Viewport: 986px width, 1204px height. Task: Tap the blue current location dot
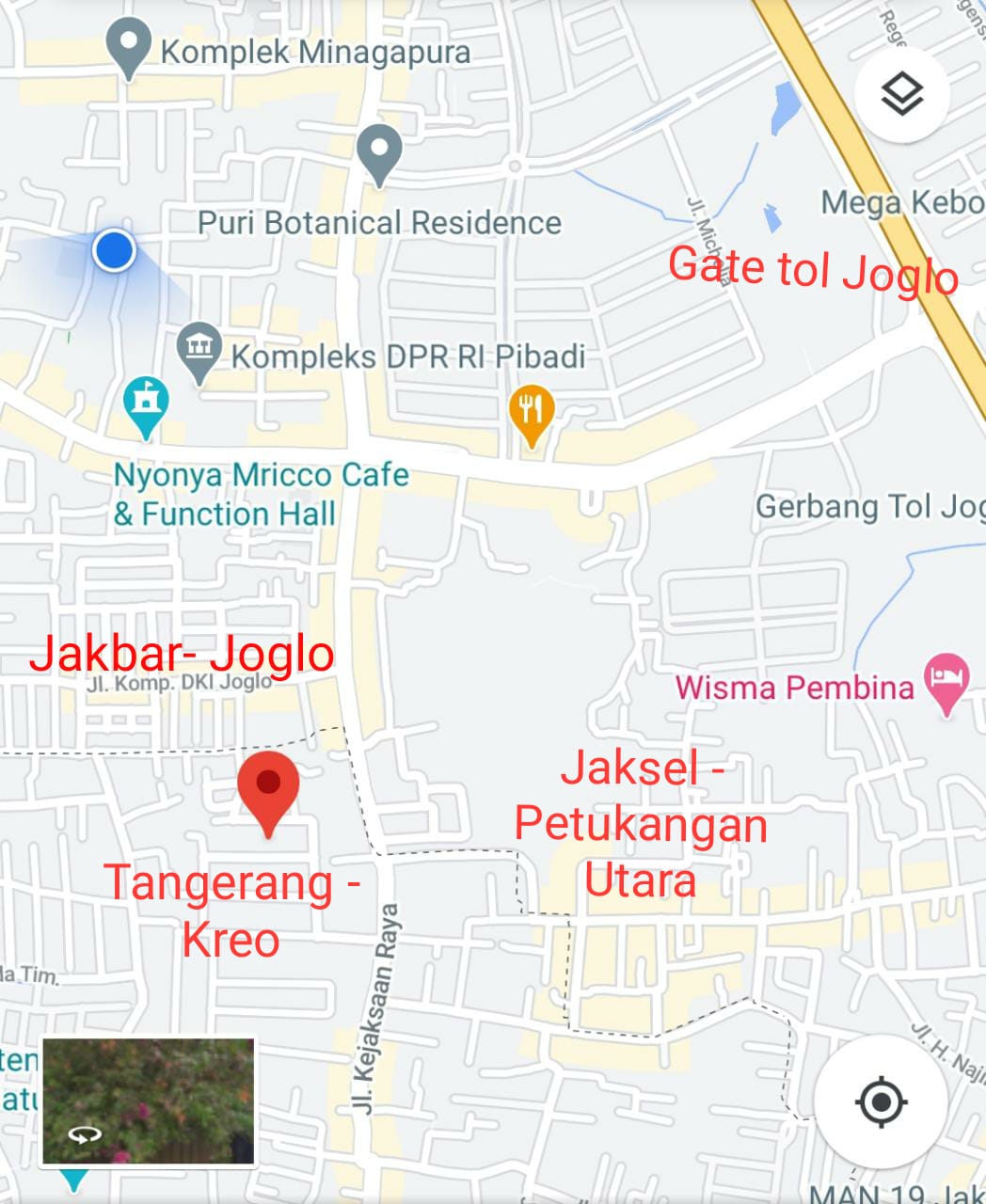(115, 251)
